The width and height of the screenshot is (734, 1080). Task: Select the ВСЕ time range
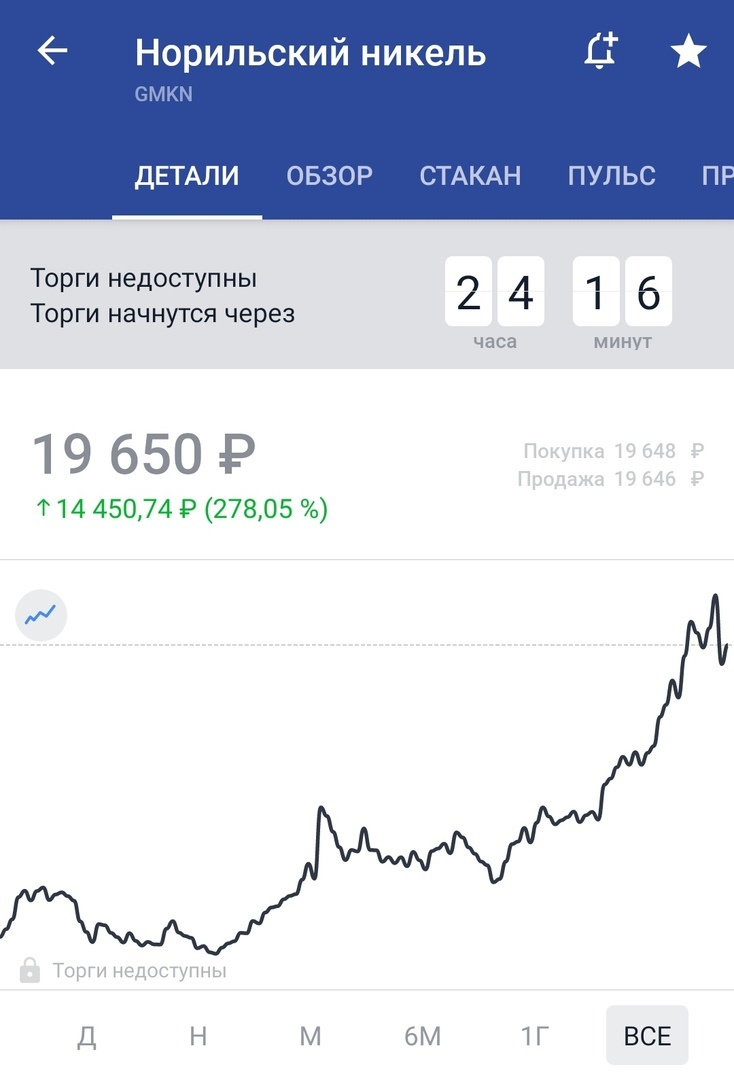(x=646, y=1036)
